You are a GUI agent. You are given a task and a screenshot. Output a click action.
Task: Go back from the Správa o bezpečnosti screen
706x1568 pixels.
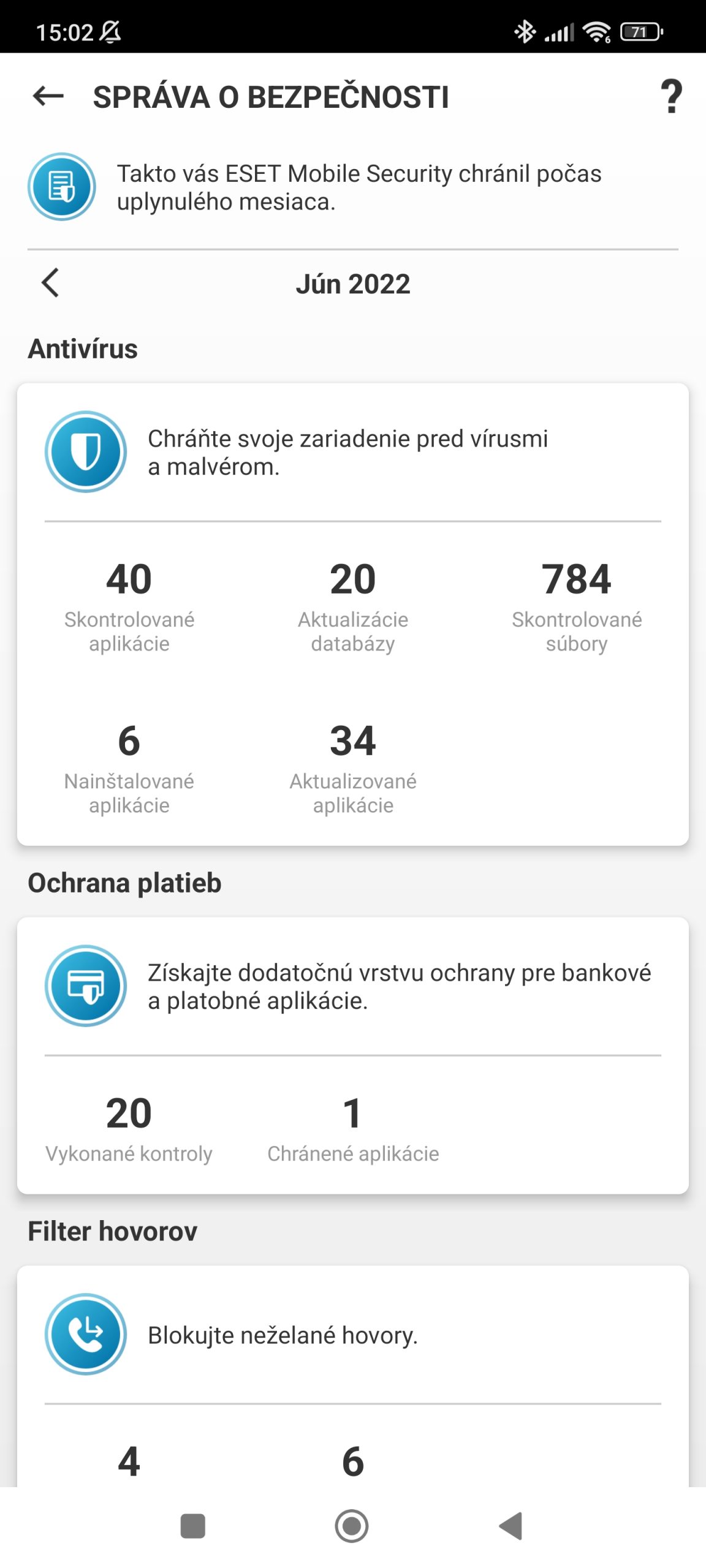[x=48, y=96]
